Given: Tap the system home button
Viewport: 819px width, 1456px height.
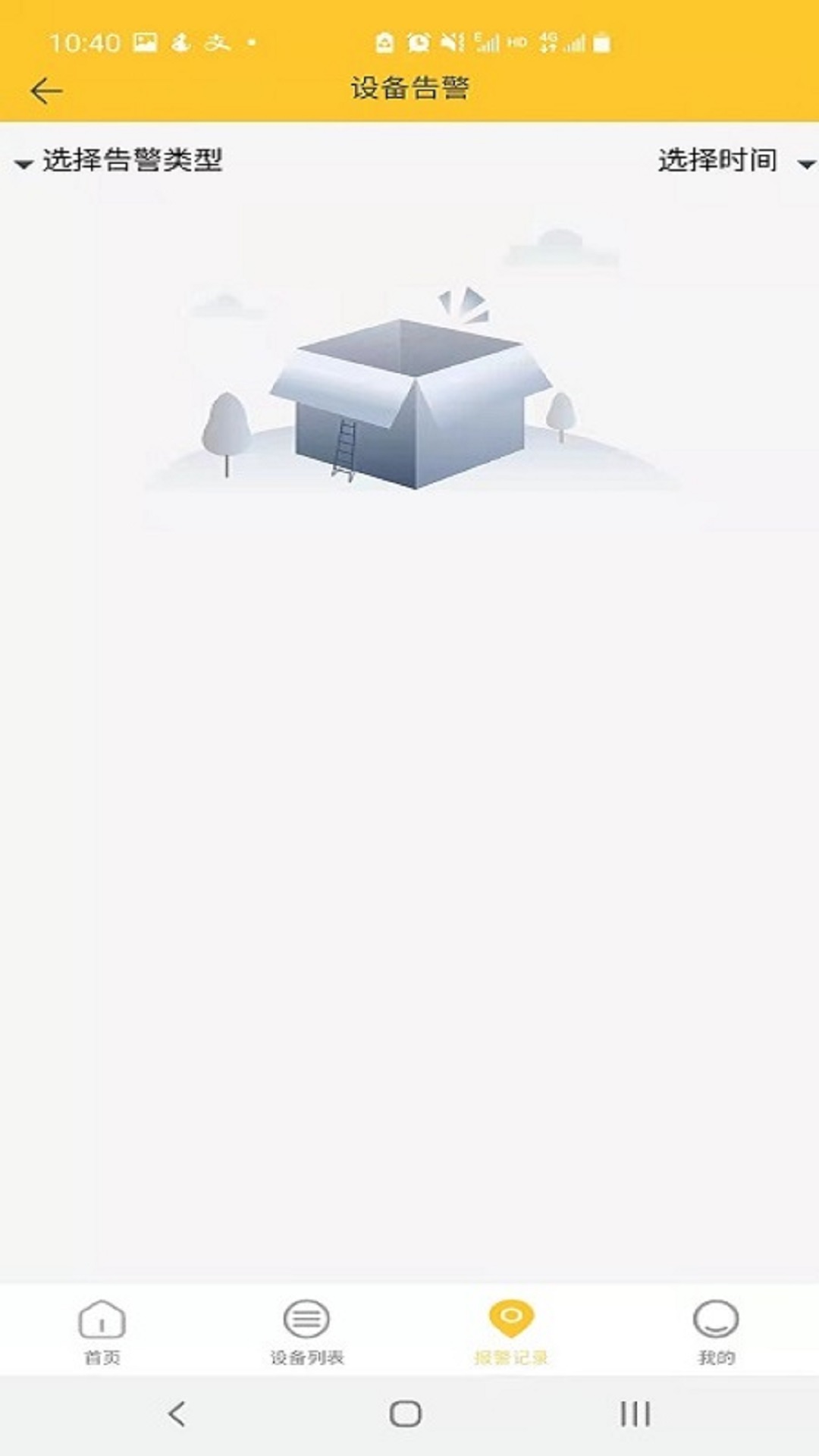Looking at the screenshot, I should pyautogui.click(x=406, y=1414).
